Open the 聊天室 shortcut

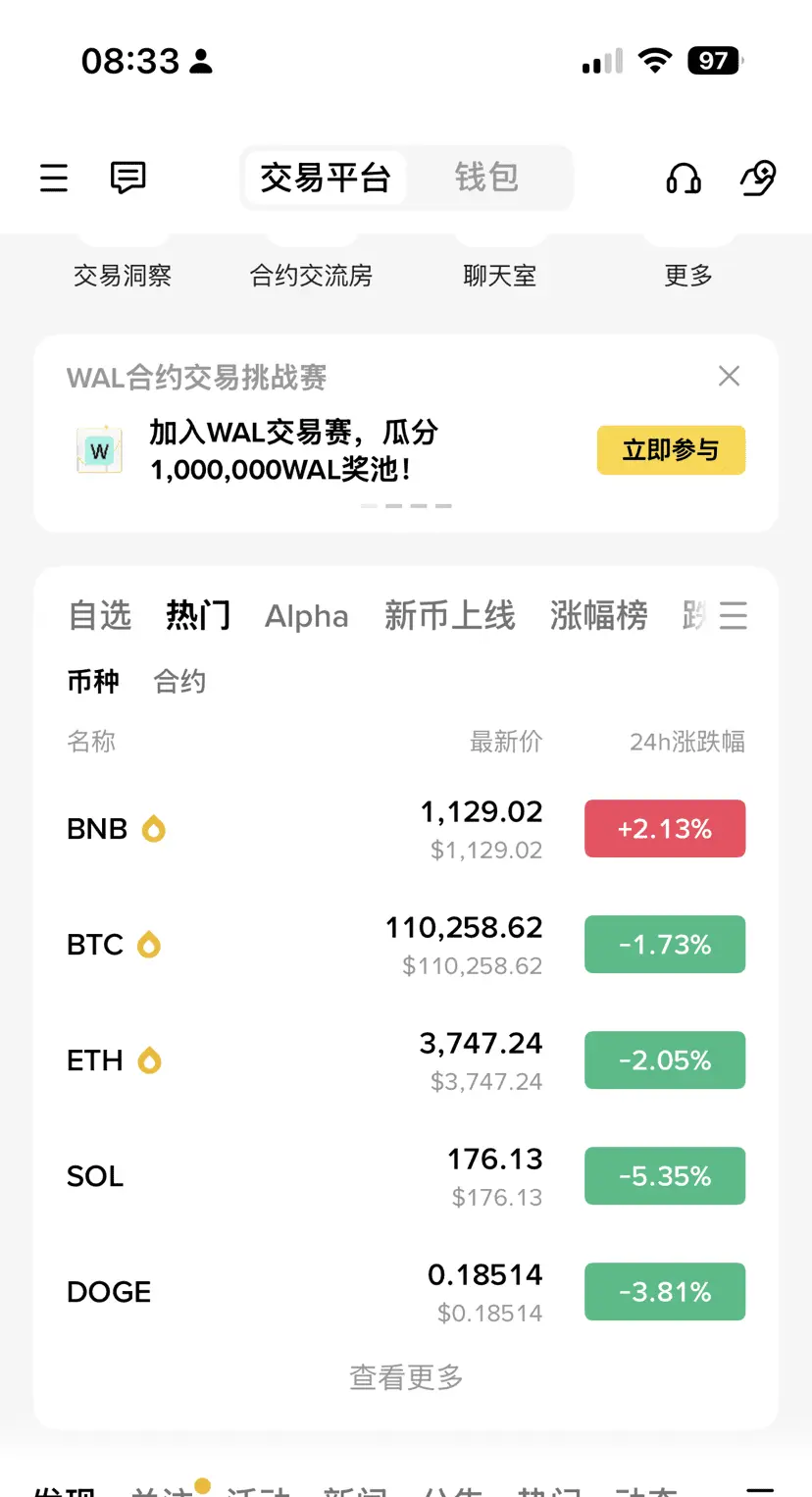click(x=500, y=276)
